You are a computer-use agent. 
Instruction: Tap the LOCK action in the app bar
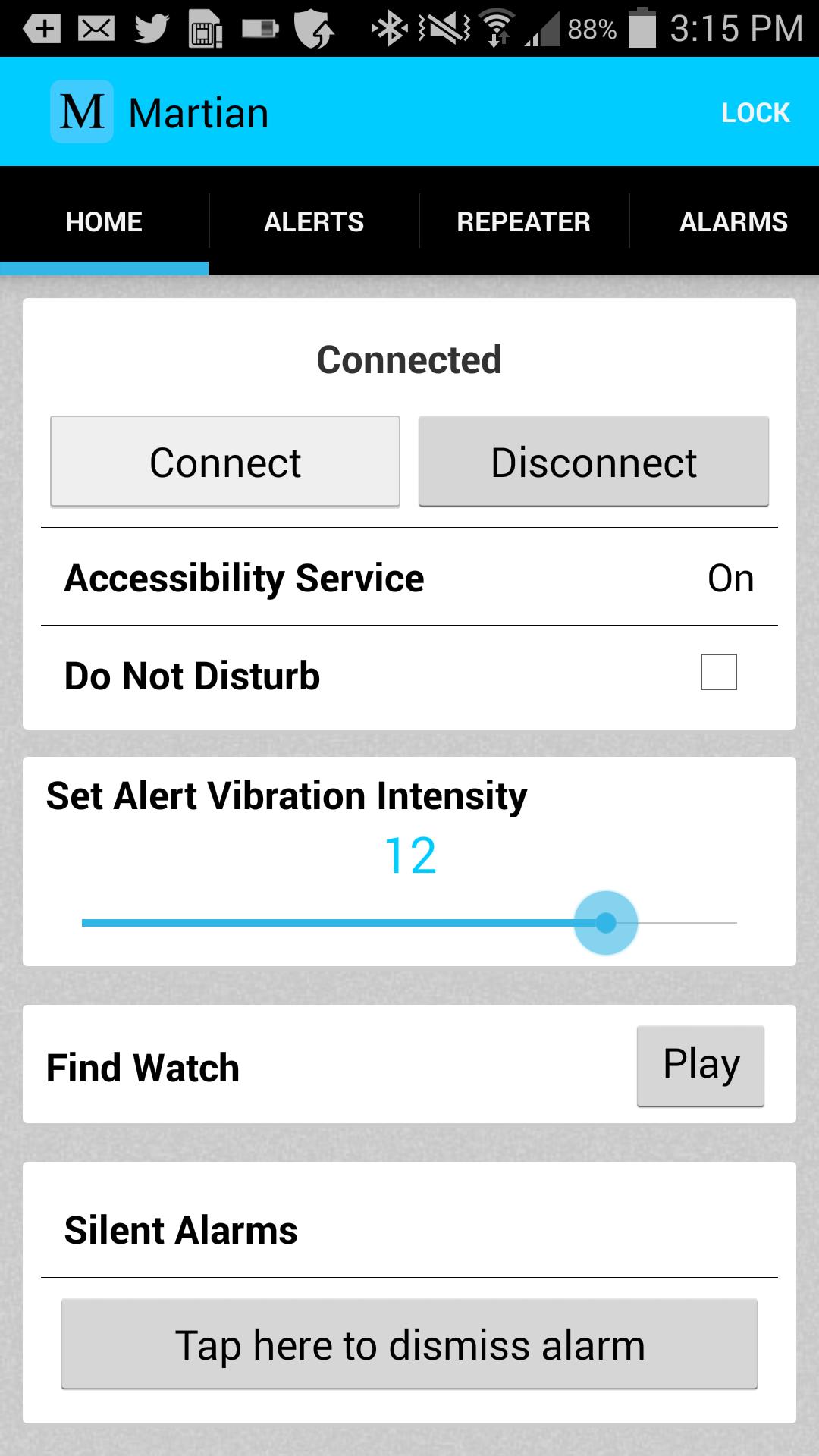(x=755, y=112)
